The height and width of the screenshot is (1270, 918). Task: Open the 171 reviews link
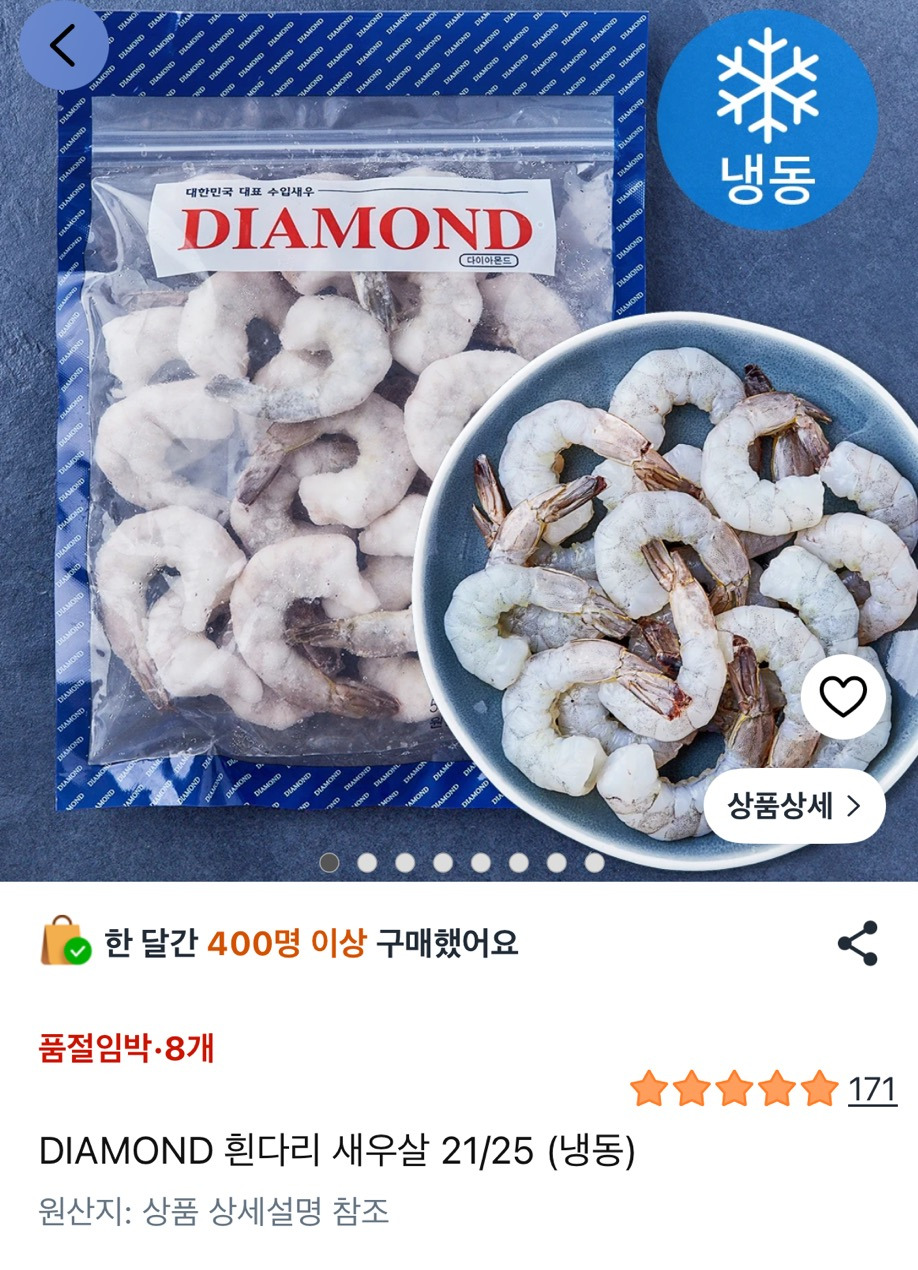tap(872, 1089)
